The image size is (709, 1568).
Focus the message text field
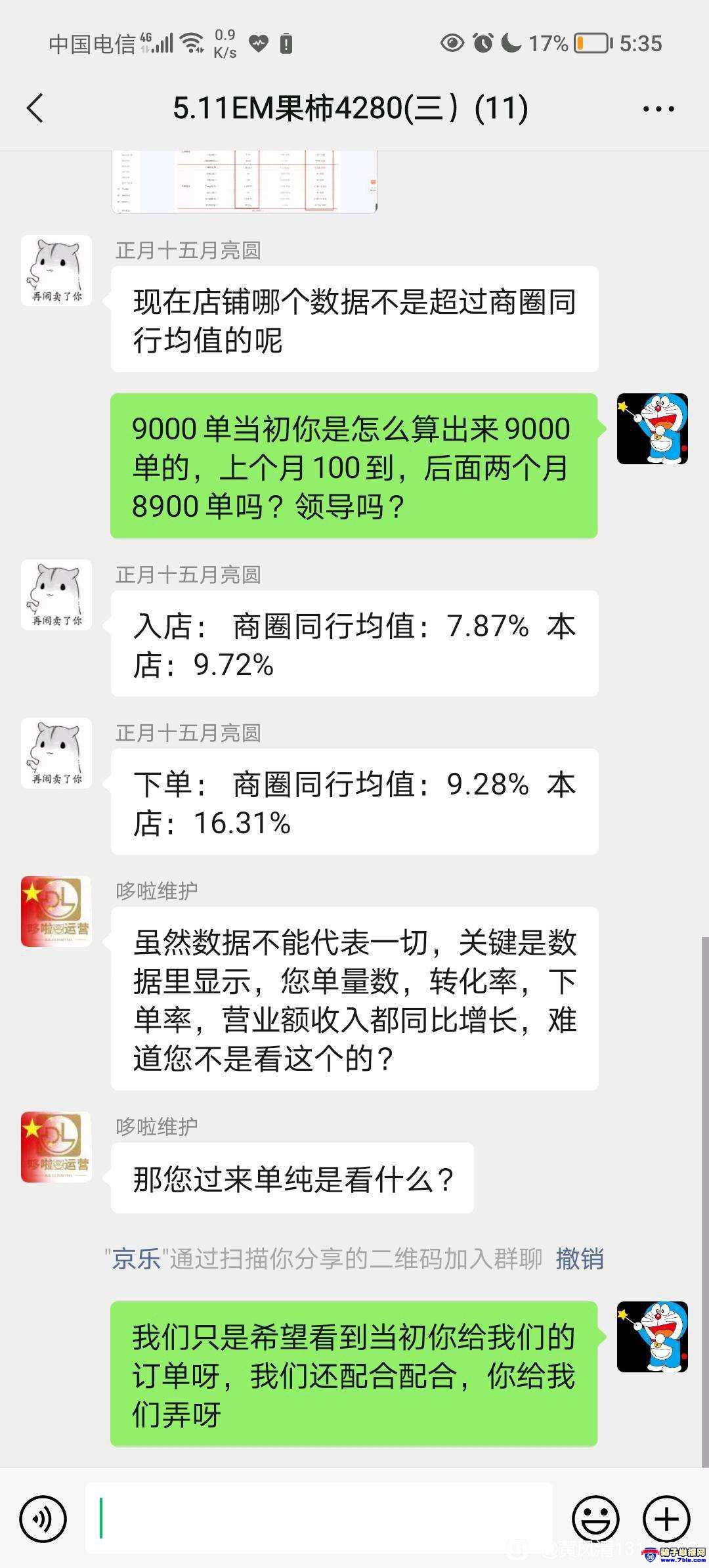click(x=318, y=1518)
